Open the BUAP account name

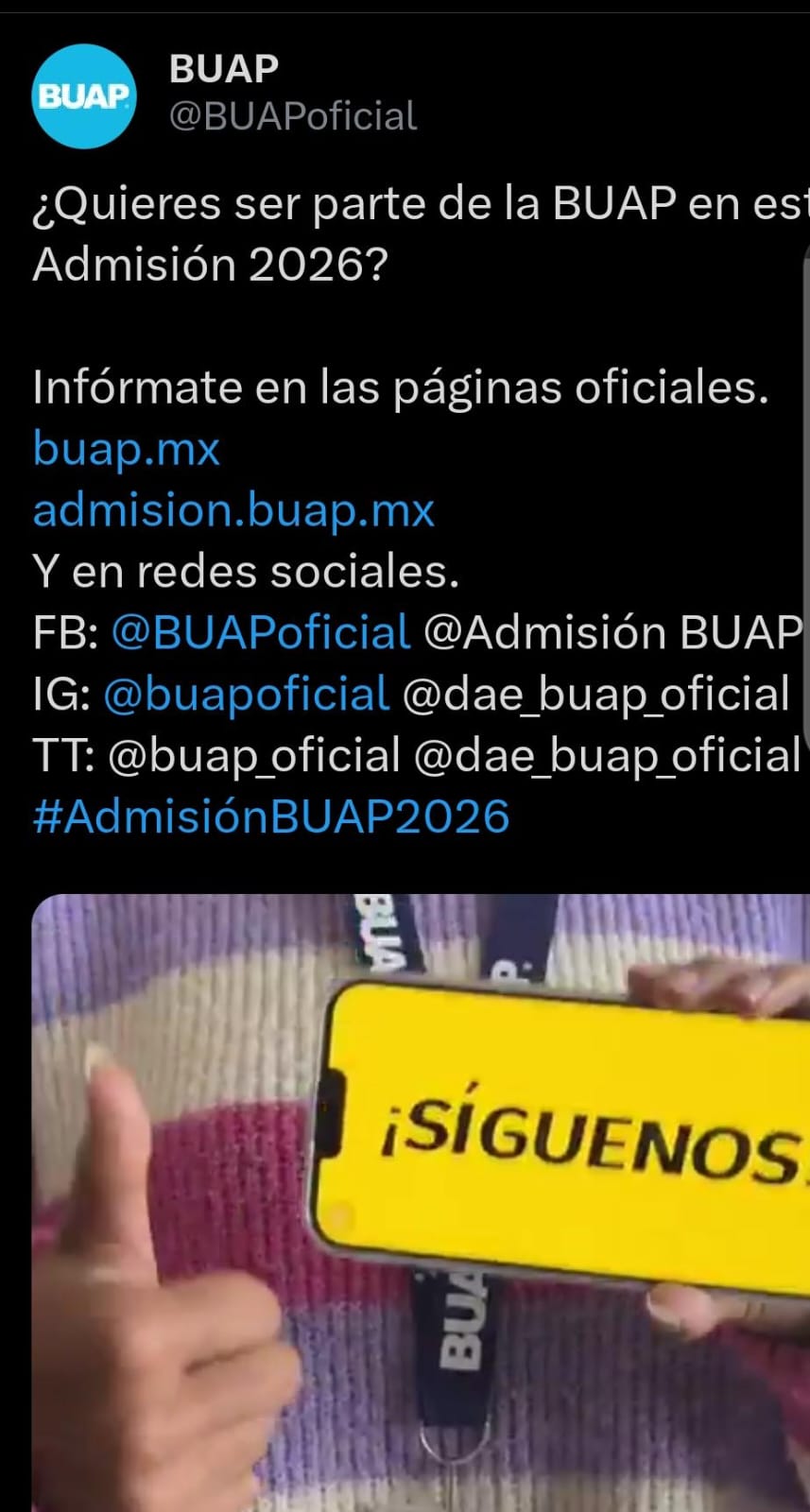tap(224, 69)
